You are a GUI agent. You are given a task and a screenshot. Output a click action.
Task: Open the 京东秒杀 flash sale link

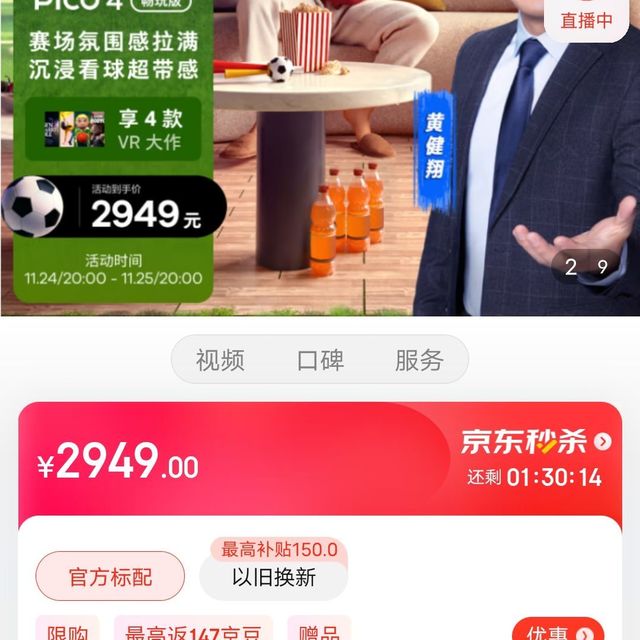click(x=535, y=442)
